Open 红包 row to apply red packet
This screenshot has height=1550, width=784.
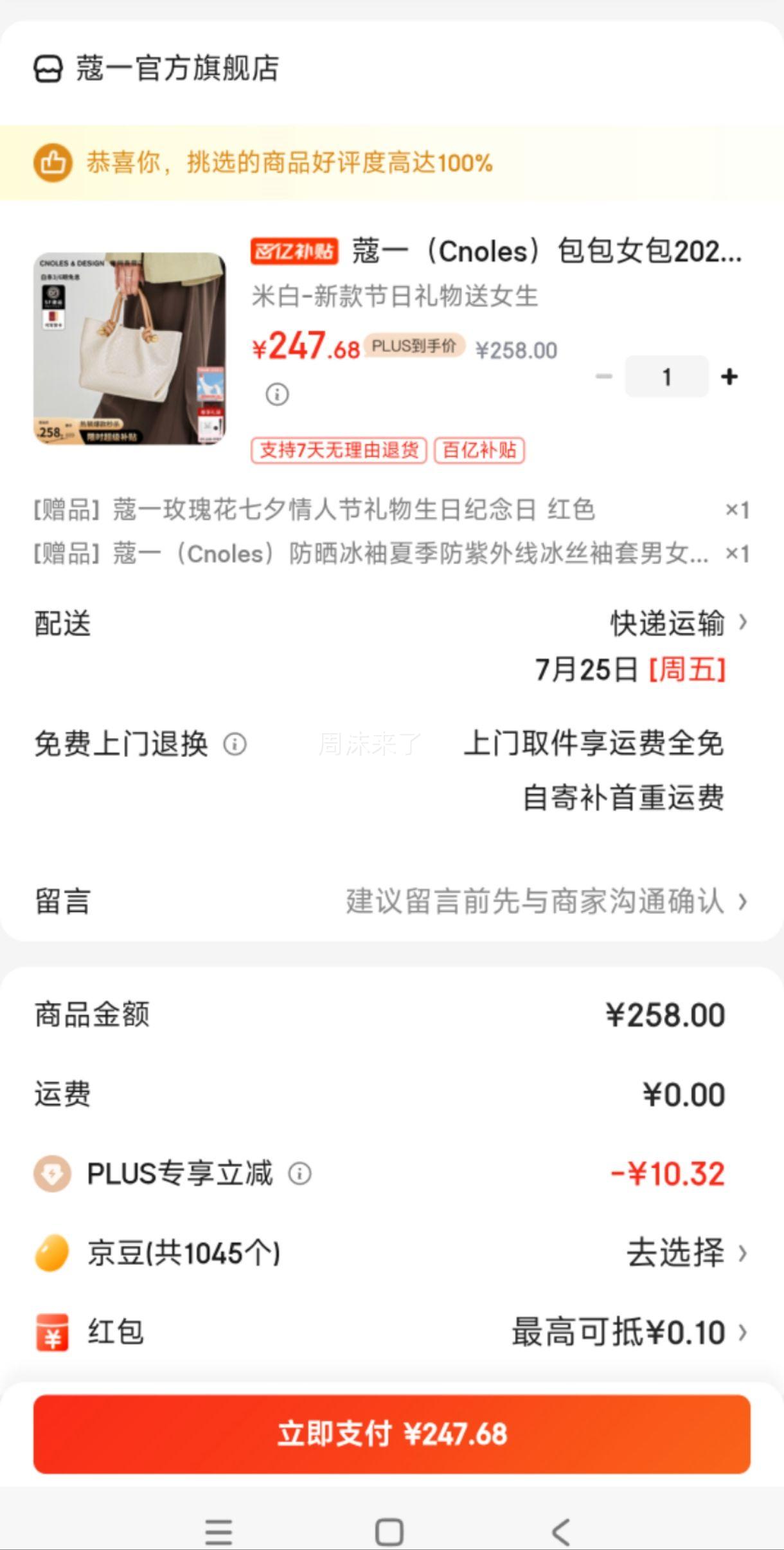click(392, 1332)
